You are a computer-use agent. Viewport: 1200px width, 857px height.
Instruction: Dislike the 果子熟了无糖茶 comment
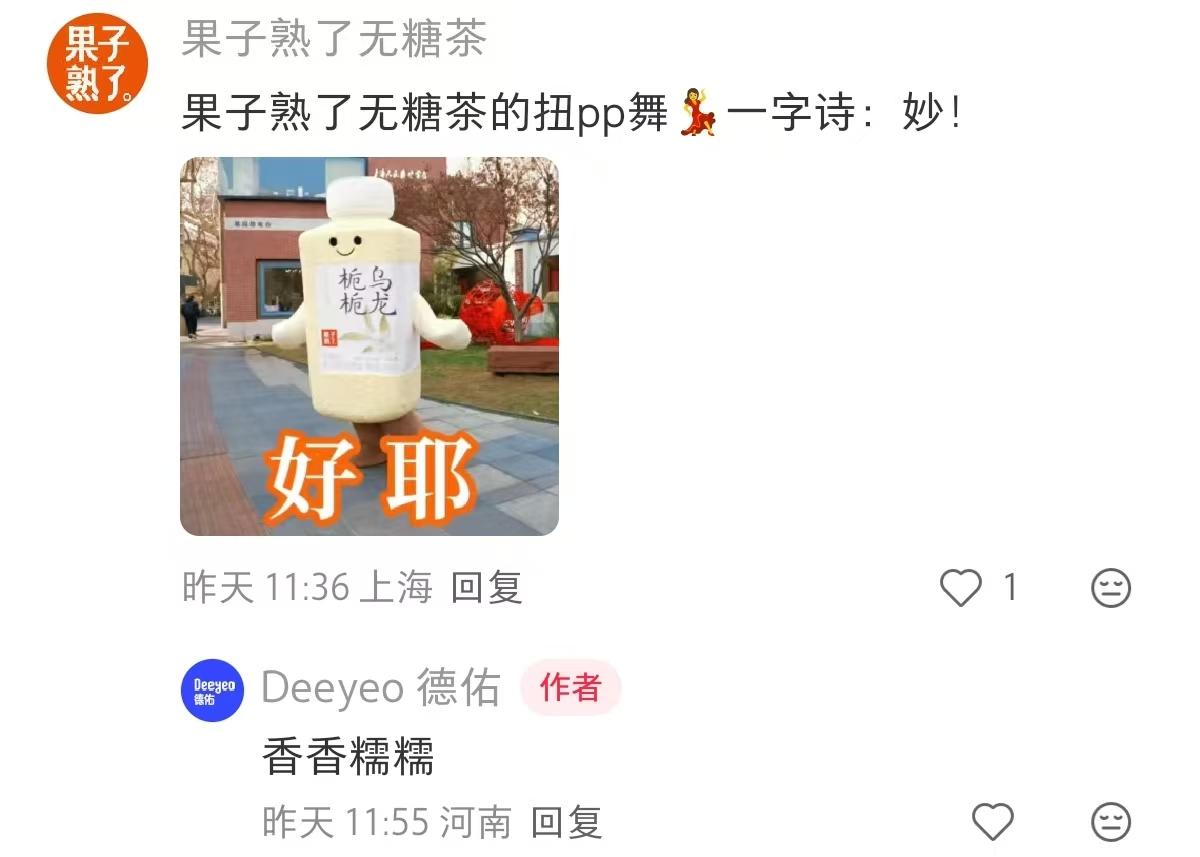coord(1110,588)
